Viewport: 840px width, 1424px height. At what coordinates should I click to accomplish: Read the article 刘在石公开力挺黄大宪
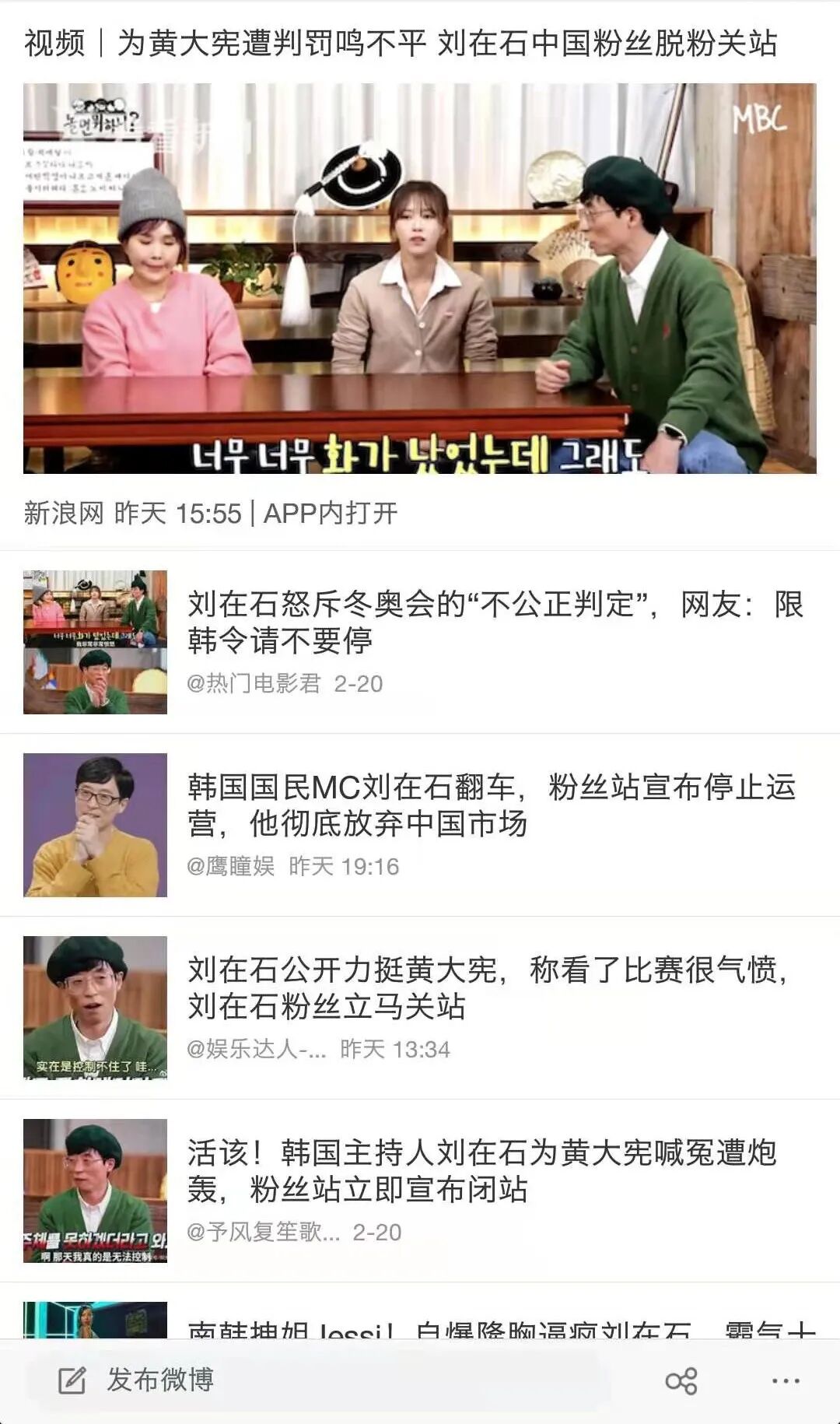point(487,988)
